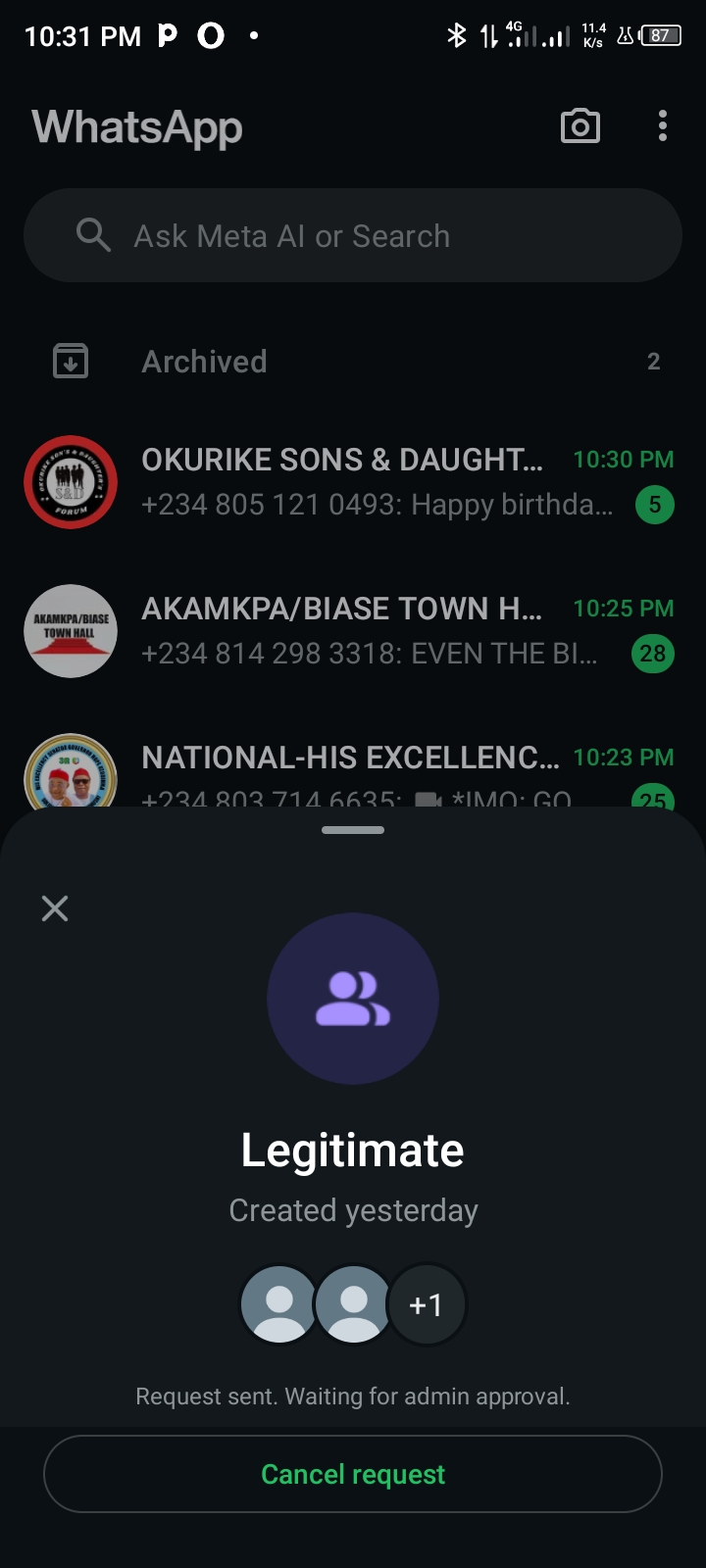
Task: Open the OKURIKE SONS & DAUGHT… chat
Action: coord(353,482)
